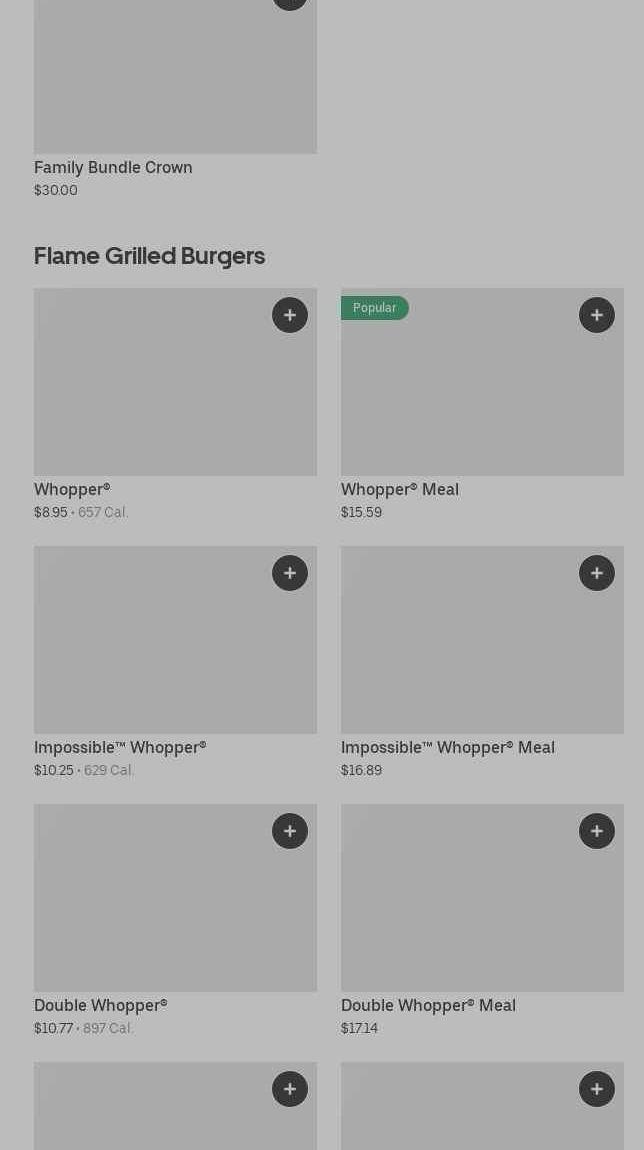Add Double Whopper® with the plus button
This screenshot has height=1150, width=644.
[290, 831]
